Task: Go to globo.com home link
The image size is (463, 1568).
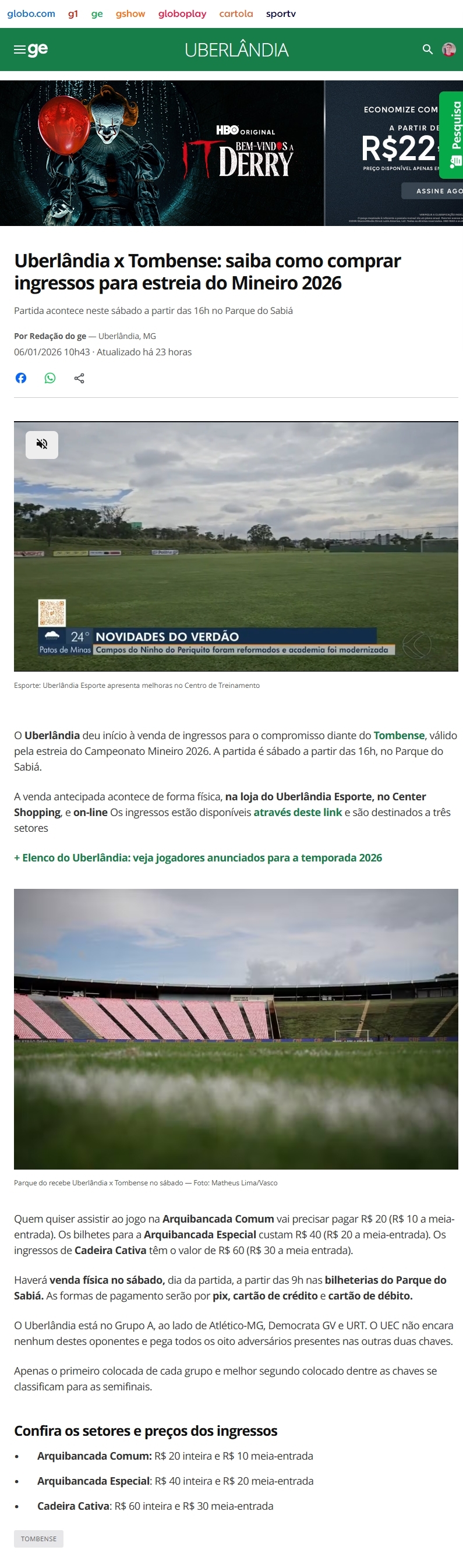Action: click(31, 13)
